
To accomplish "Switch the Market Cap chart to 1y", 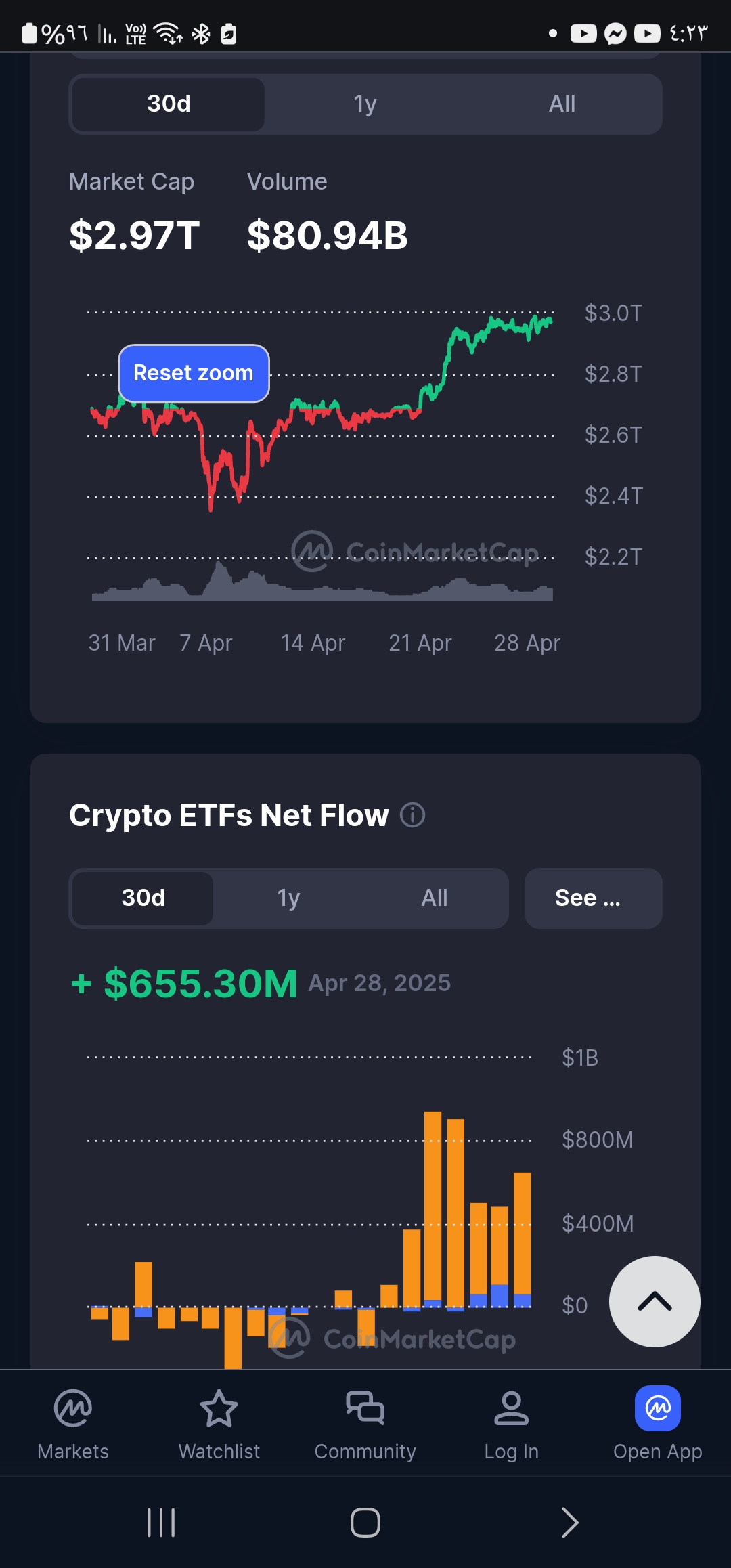I will click(365, 104).
